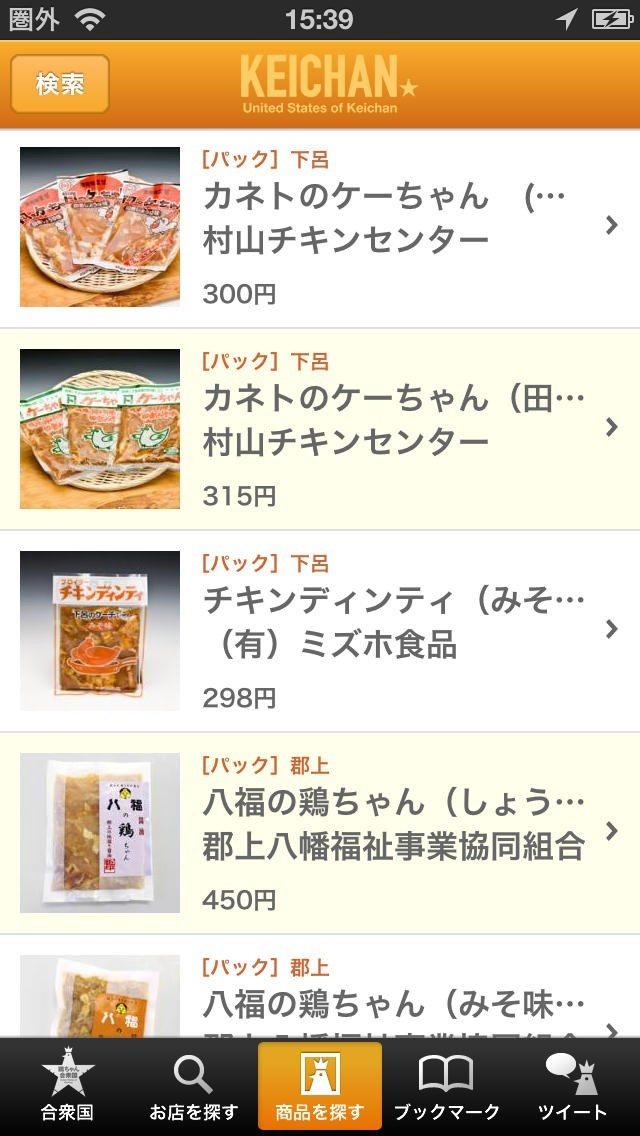Tap the 検索 search button
The width and height of the screenshot is (640, 1136).
pos(60,84)
